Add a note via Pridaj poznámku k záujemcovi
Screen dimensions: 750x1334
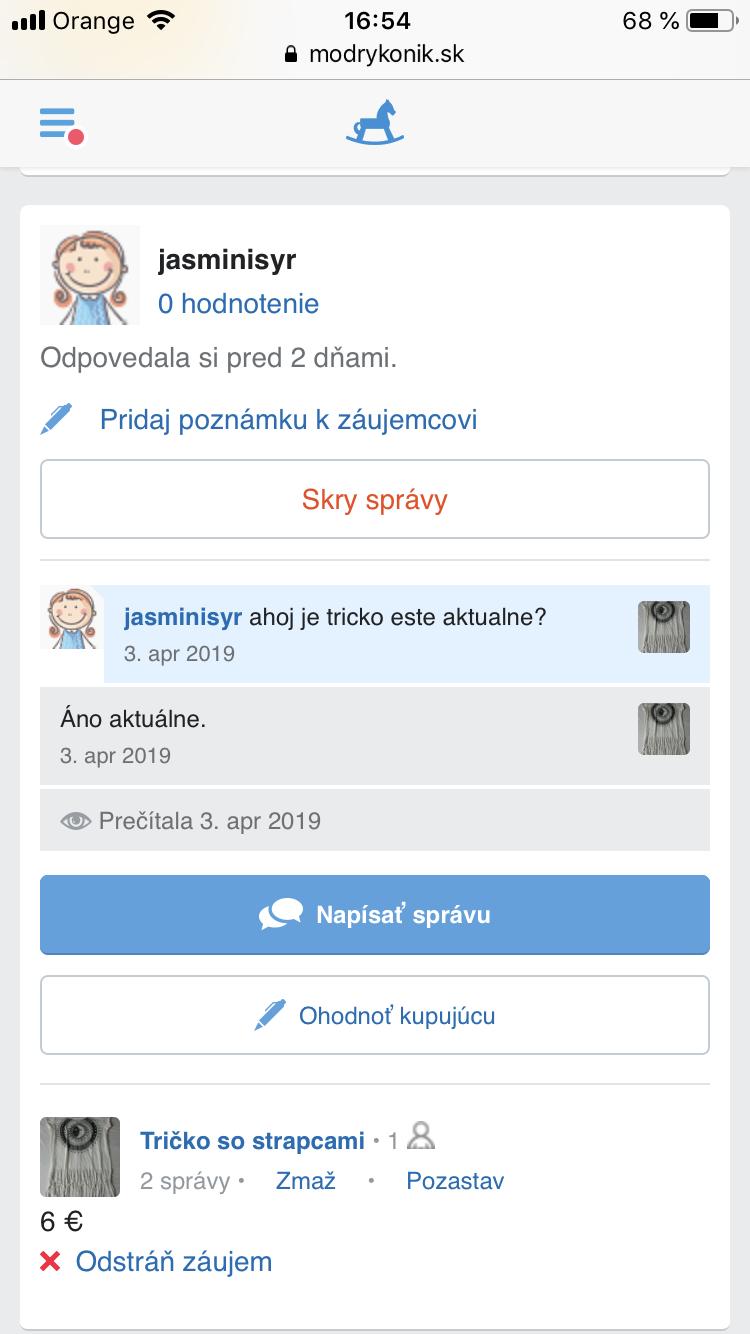(x=288, y=419)
